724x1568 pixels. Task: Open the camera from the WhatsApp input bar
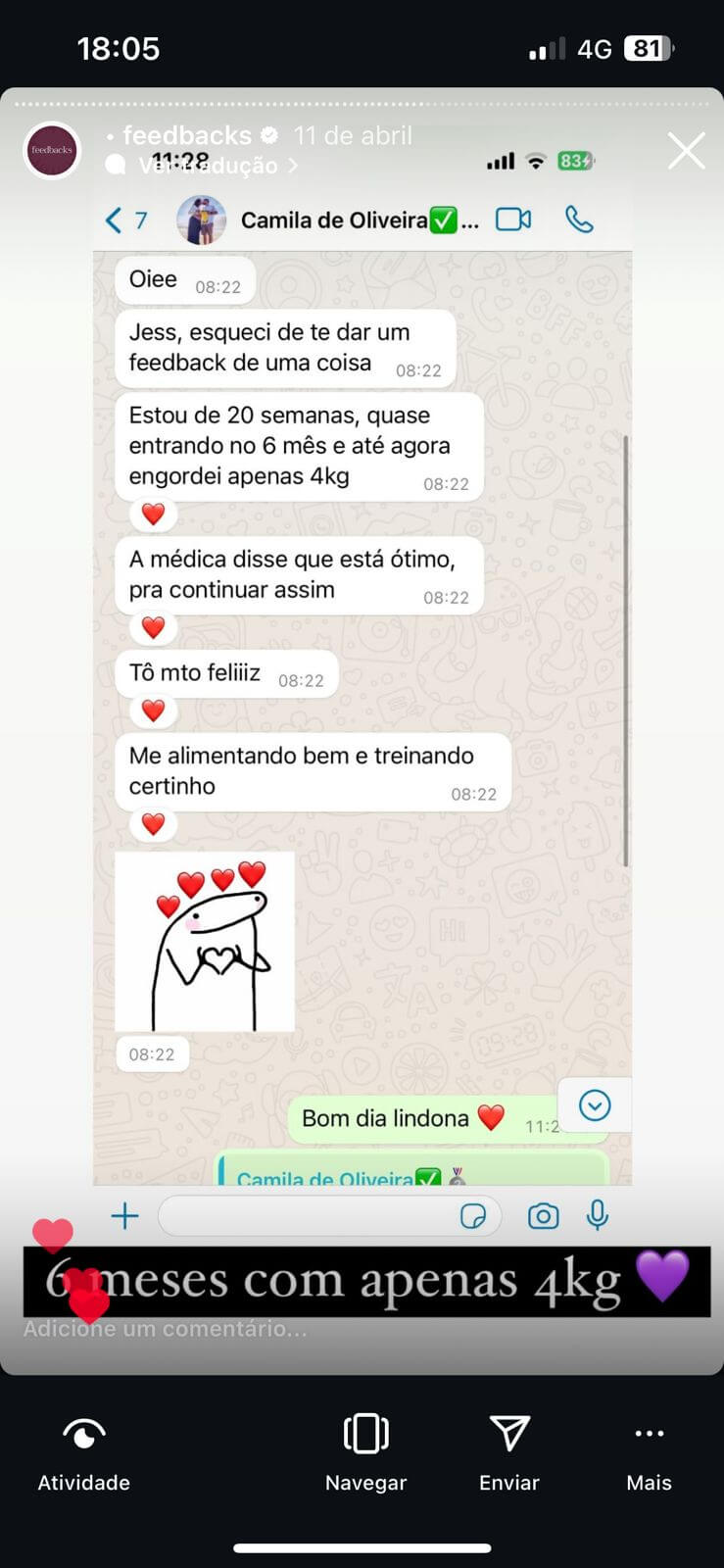543,1215
